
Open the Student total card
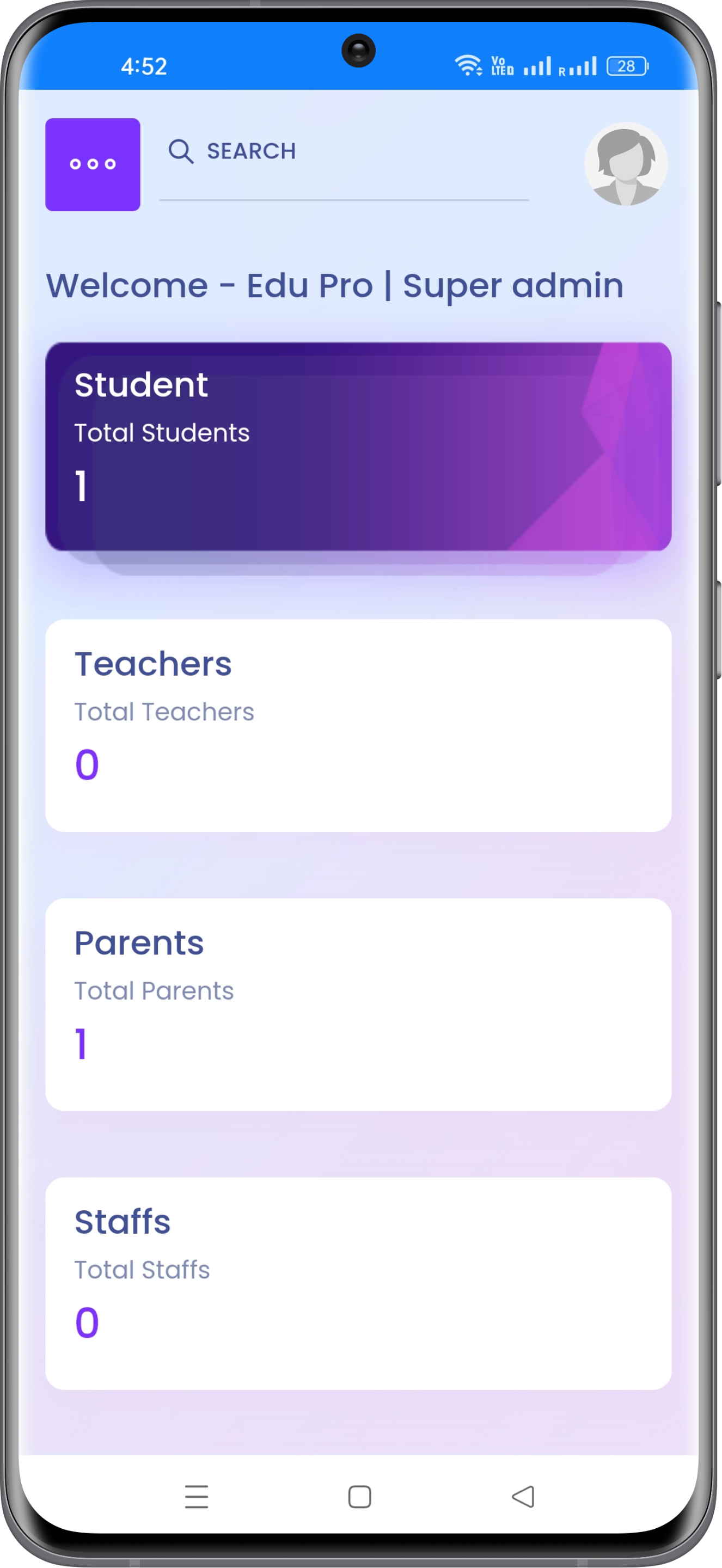[358, 446]
